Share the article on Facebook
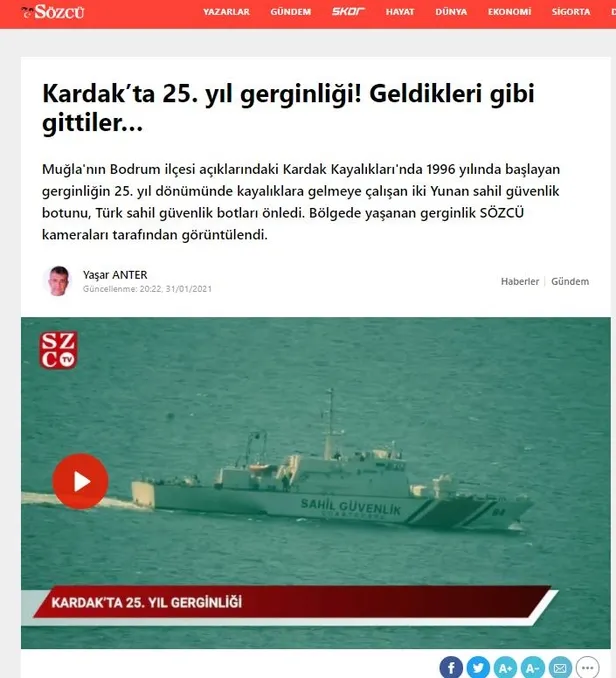The height and width of the screenshot is (678, 616). (451, 667)
